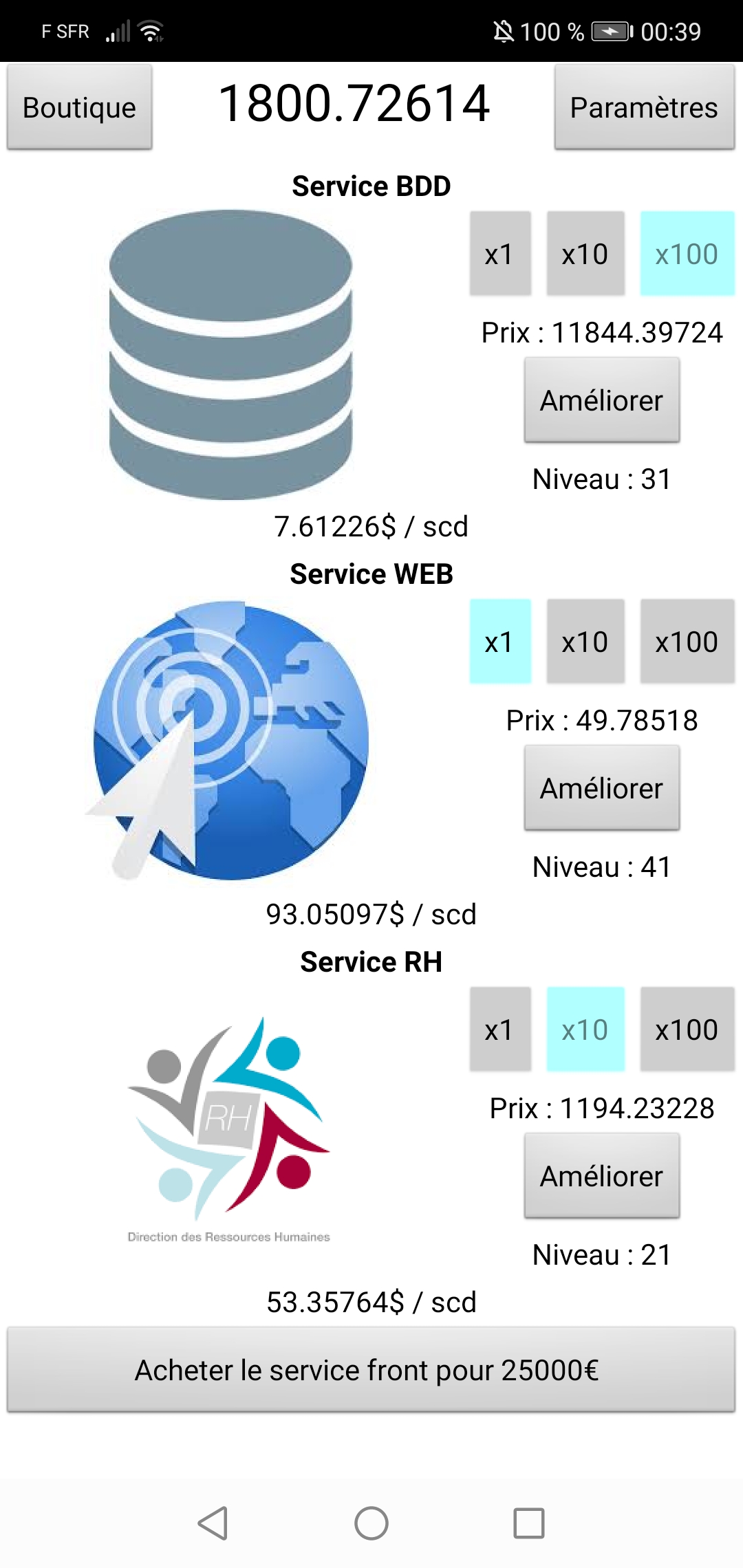Pick x100 multiplier for Service RH
The width and height of the screenshot is (743, 1568).
click(687, 1029)
